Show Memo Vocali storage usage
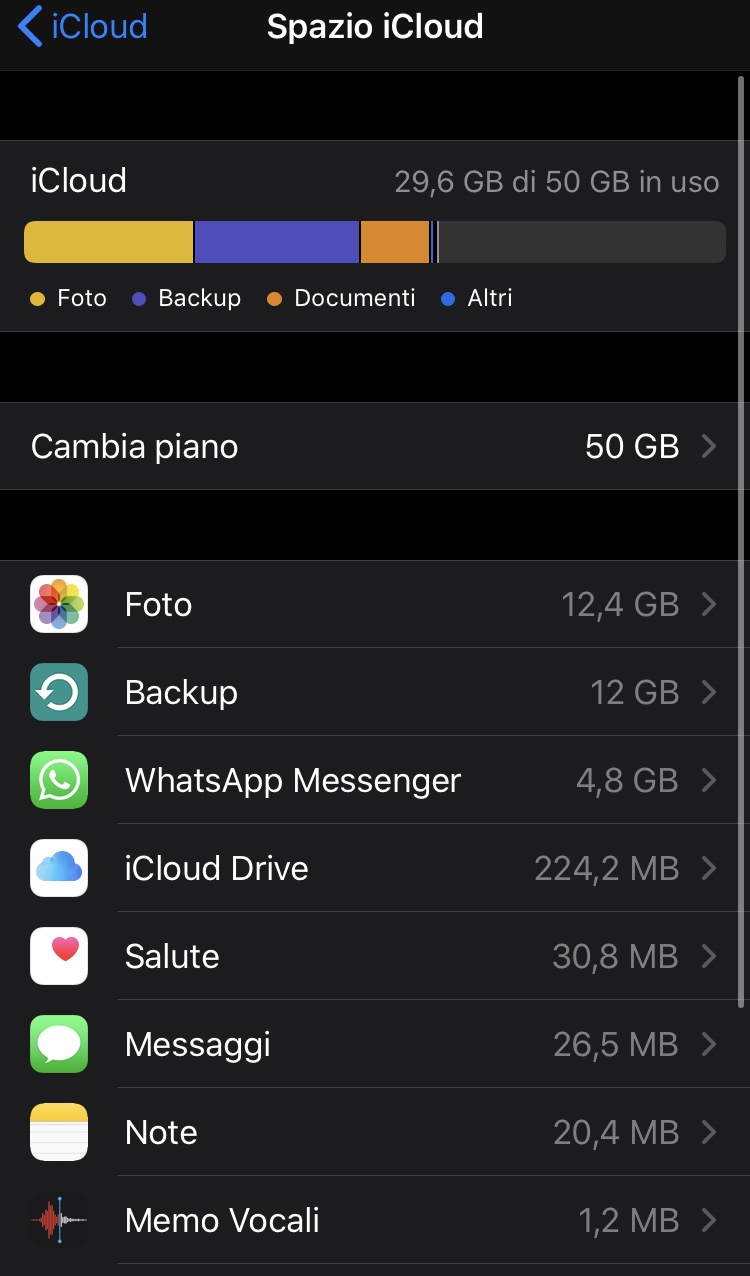750x1276 pixels. tap(374, 1220)
